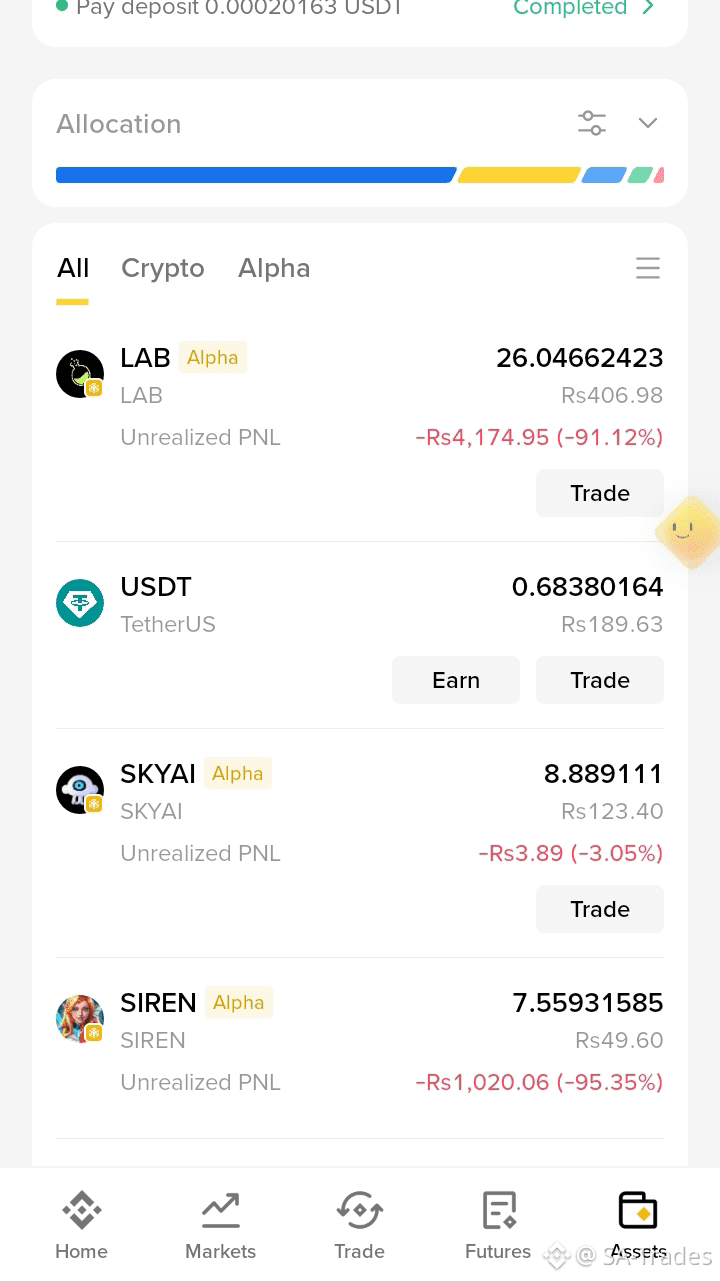The width and height of the screenshot is (720, 1281).
Task: Open the allocation filter settings icon
Action: 592,123
